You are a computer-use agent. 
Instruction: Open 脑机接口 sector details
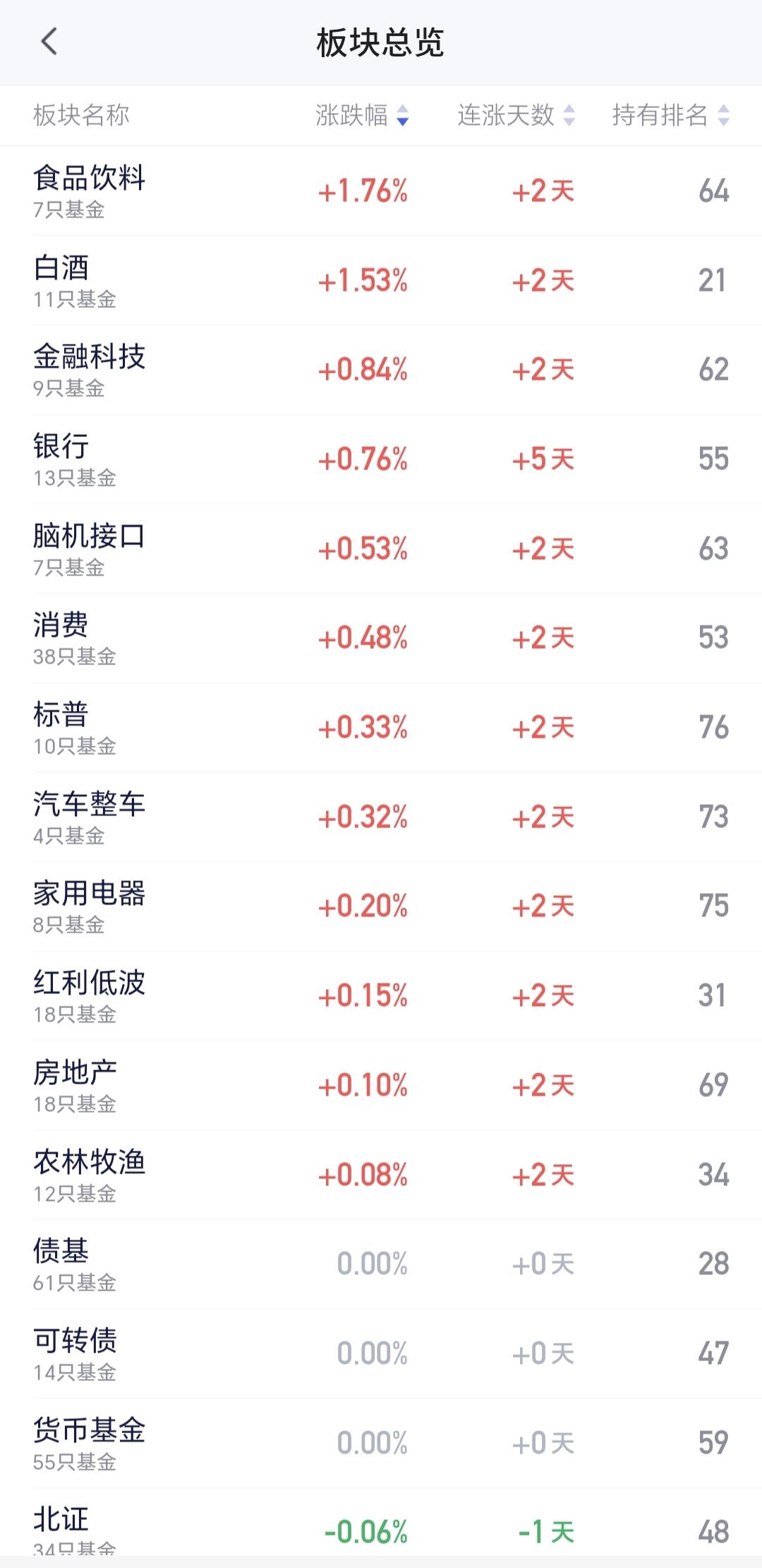(381, 549)
